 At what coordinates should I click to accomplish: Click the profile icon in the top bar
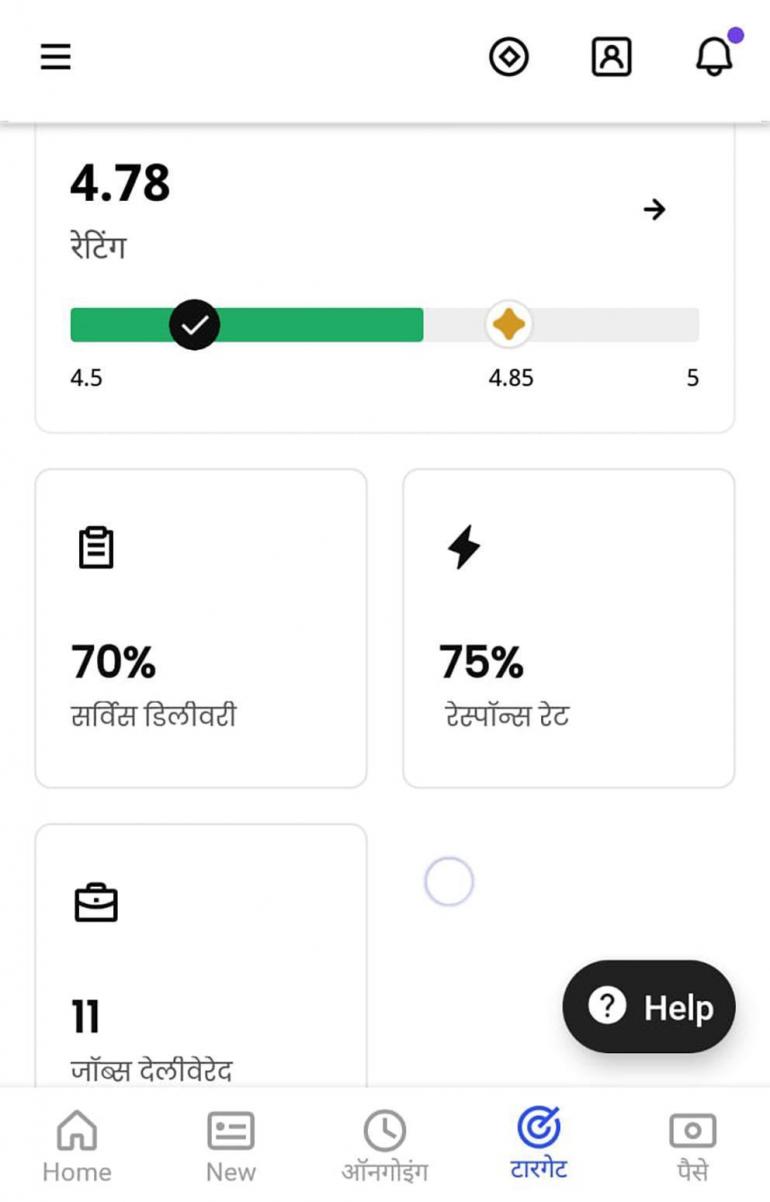tap(612, 57)
